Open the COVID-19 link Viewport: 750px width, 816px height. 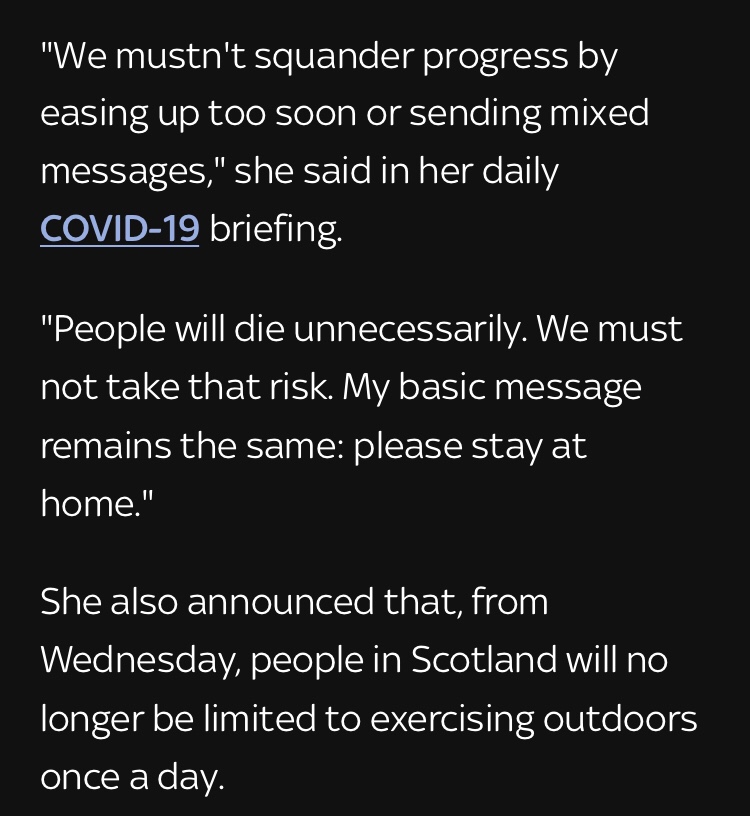tap(119, 229)
